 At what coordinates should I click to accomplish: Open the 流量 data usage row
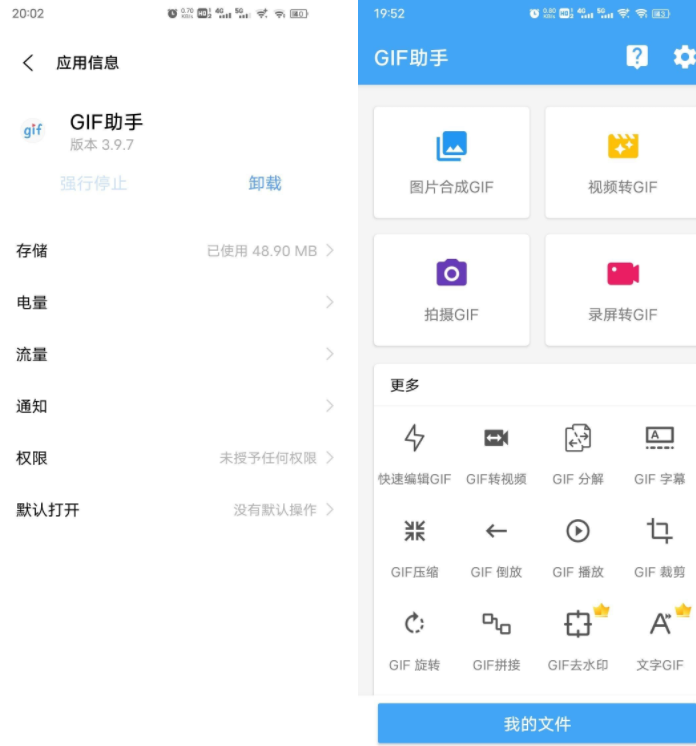pos(174,355)
